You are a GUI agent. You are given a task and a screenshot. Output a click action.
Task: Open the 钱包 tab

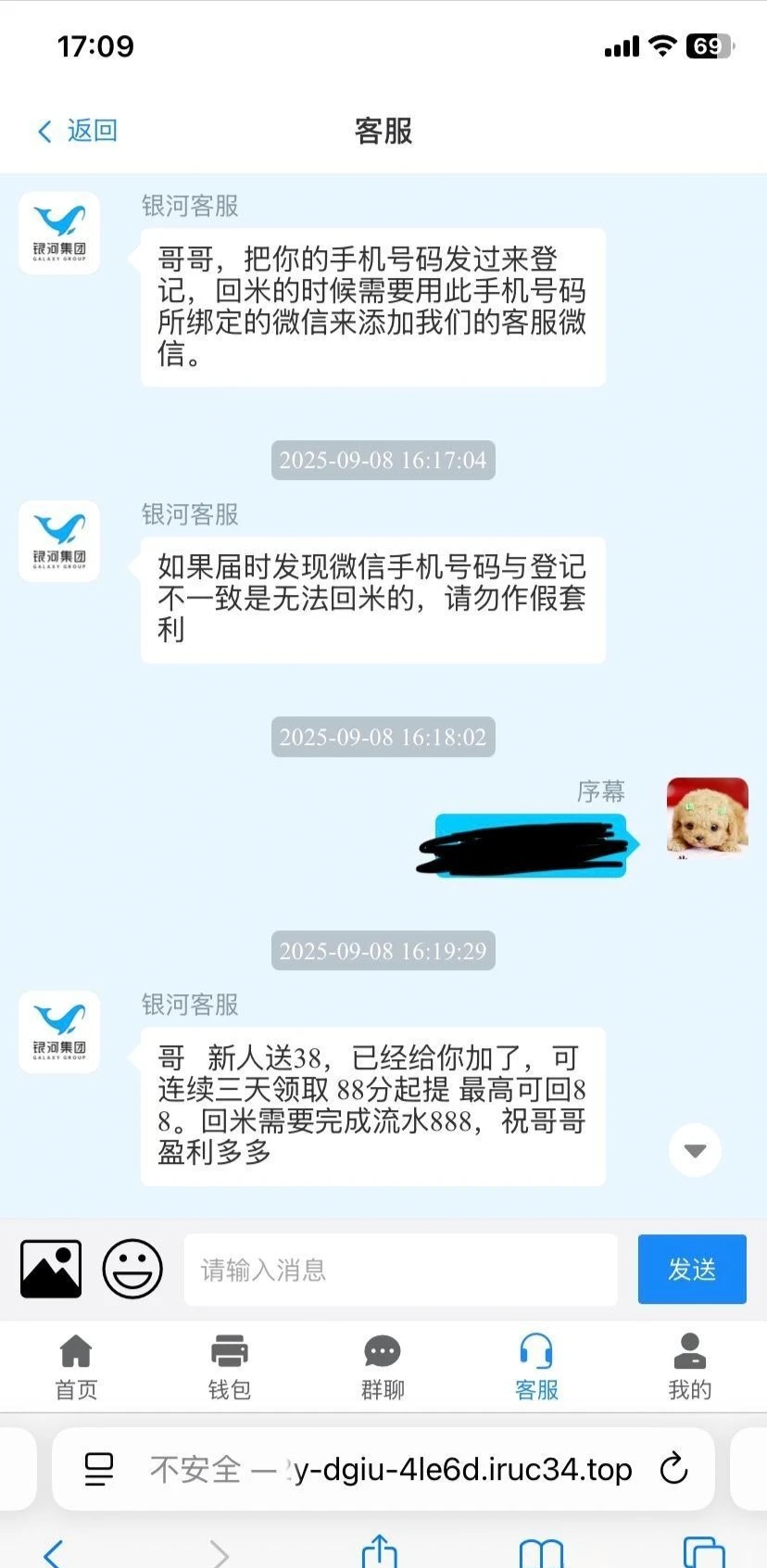[x=229, y=1366]
